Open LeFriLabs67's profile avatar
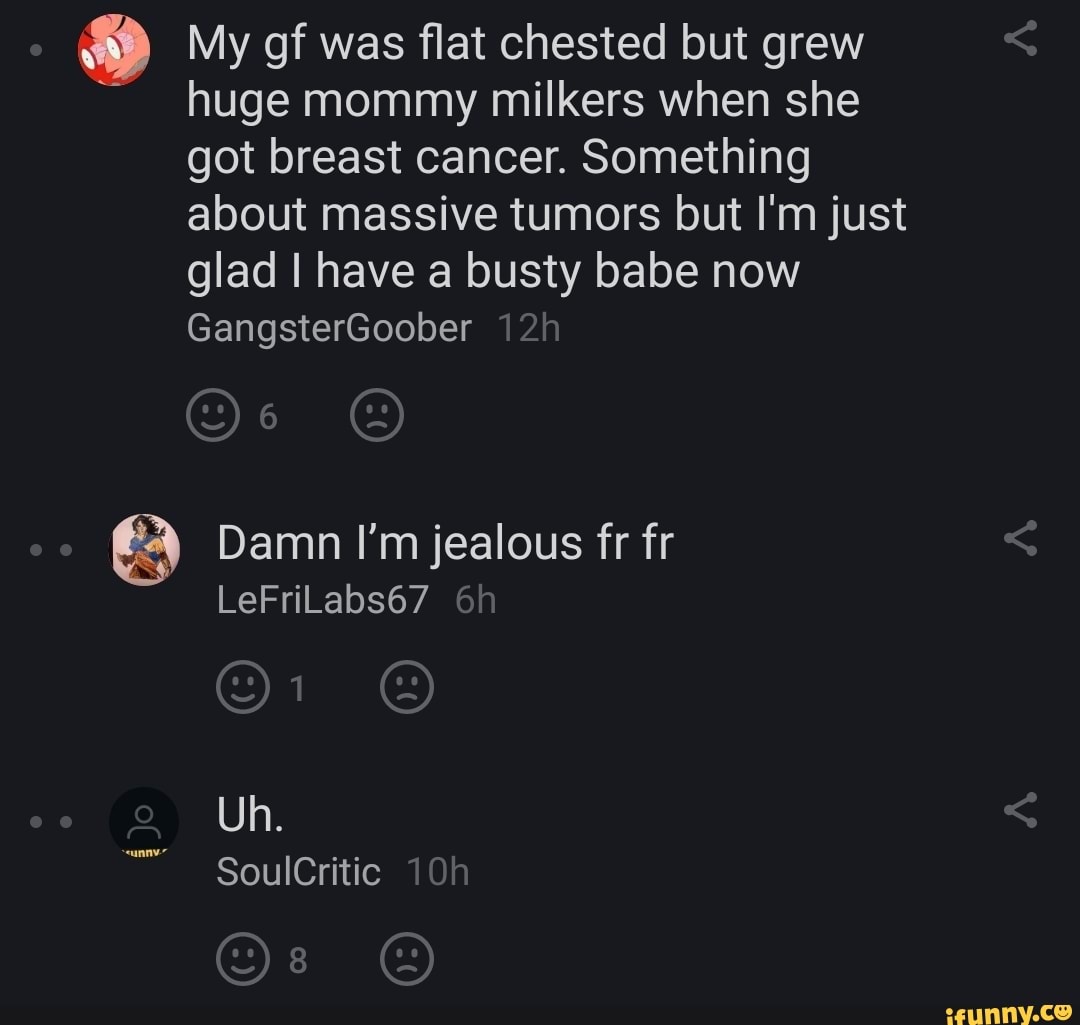Image resolution: width=1080 pixels, height=1025 pixels. [x=143, y=550]
